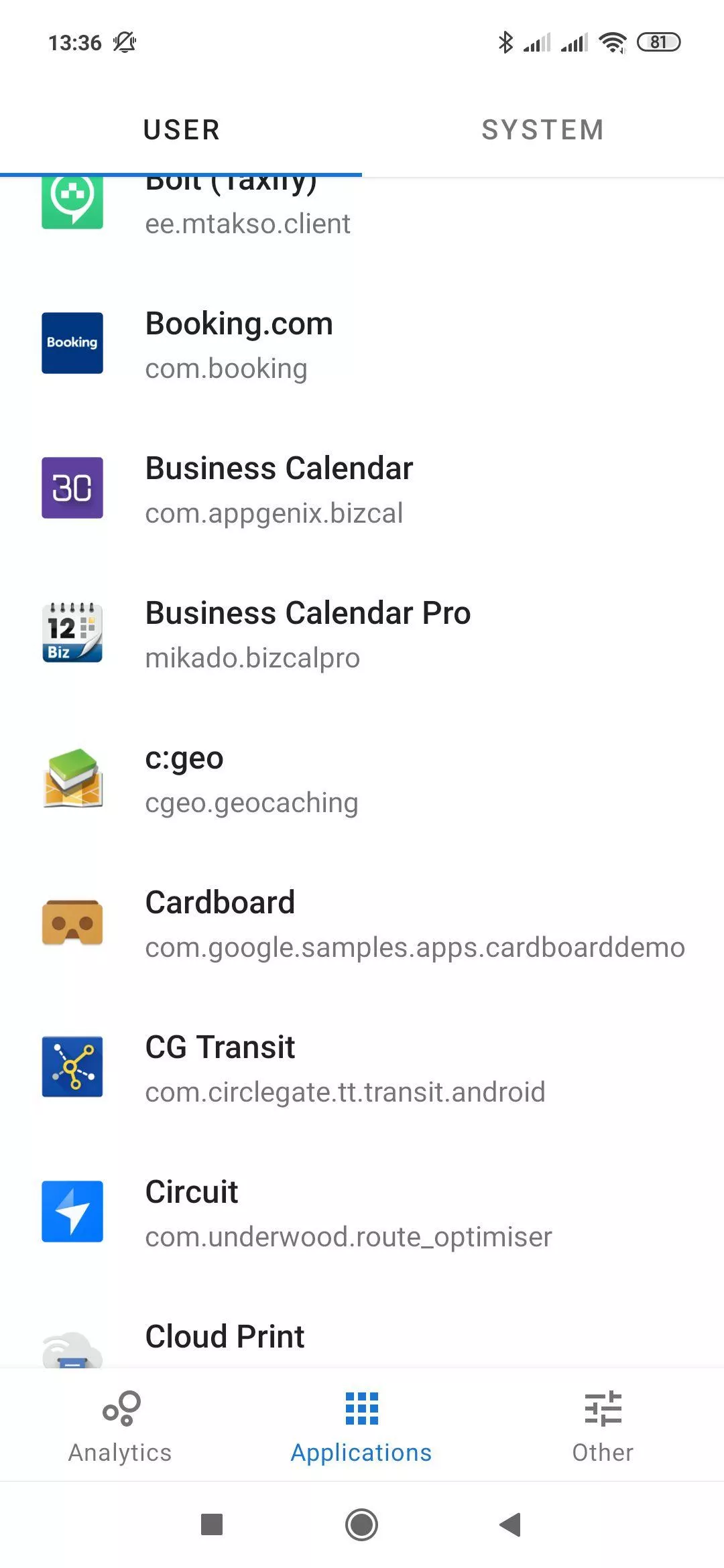Open the Booking.com app entry
724x1568 pixels.
click(362, 344)
